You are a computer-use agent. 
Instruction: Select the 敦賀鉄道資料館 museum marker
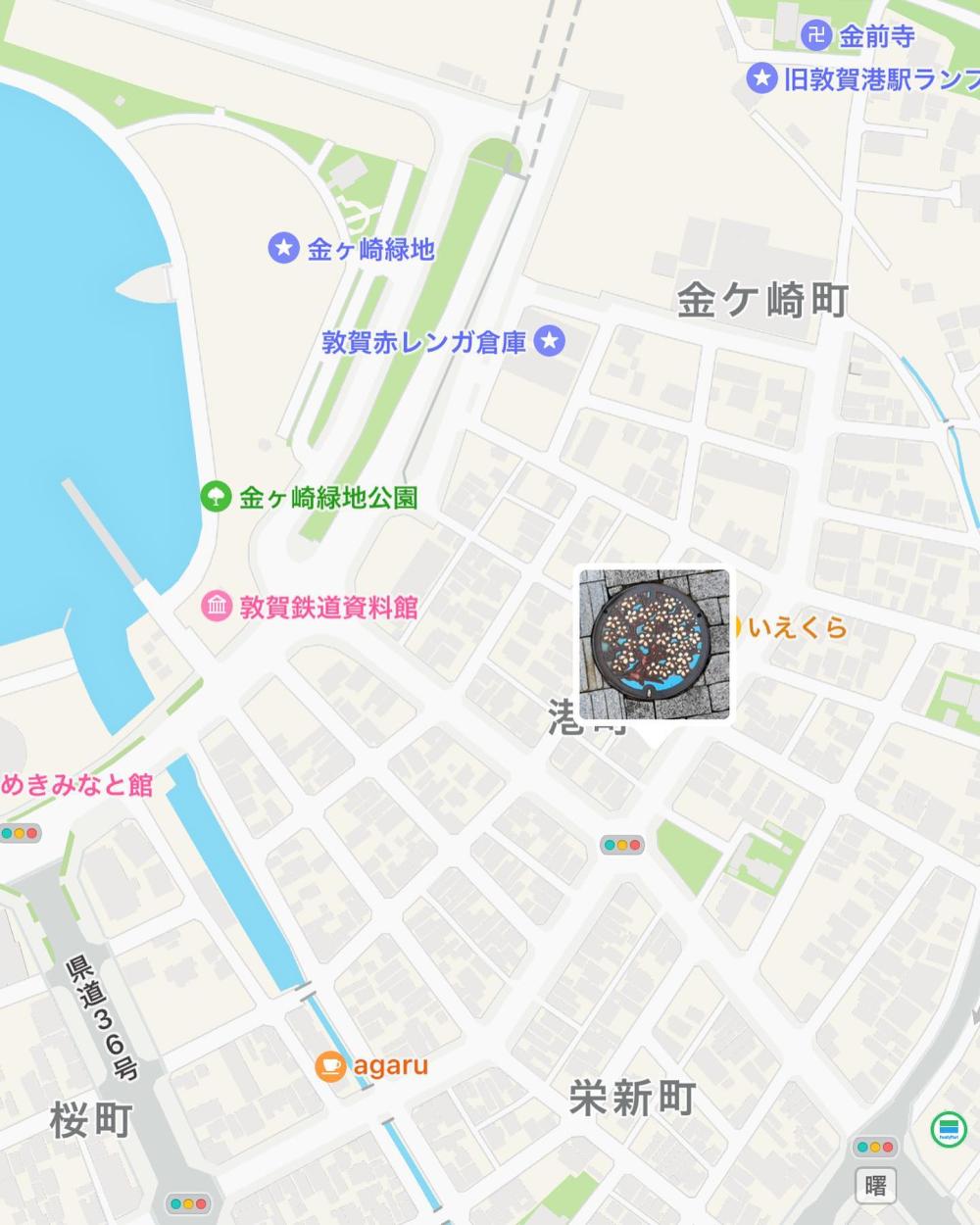216,607
